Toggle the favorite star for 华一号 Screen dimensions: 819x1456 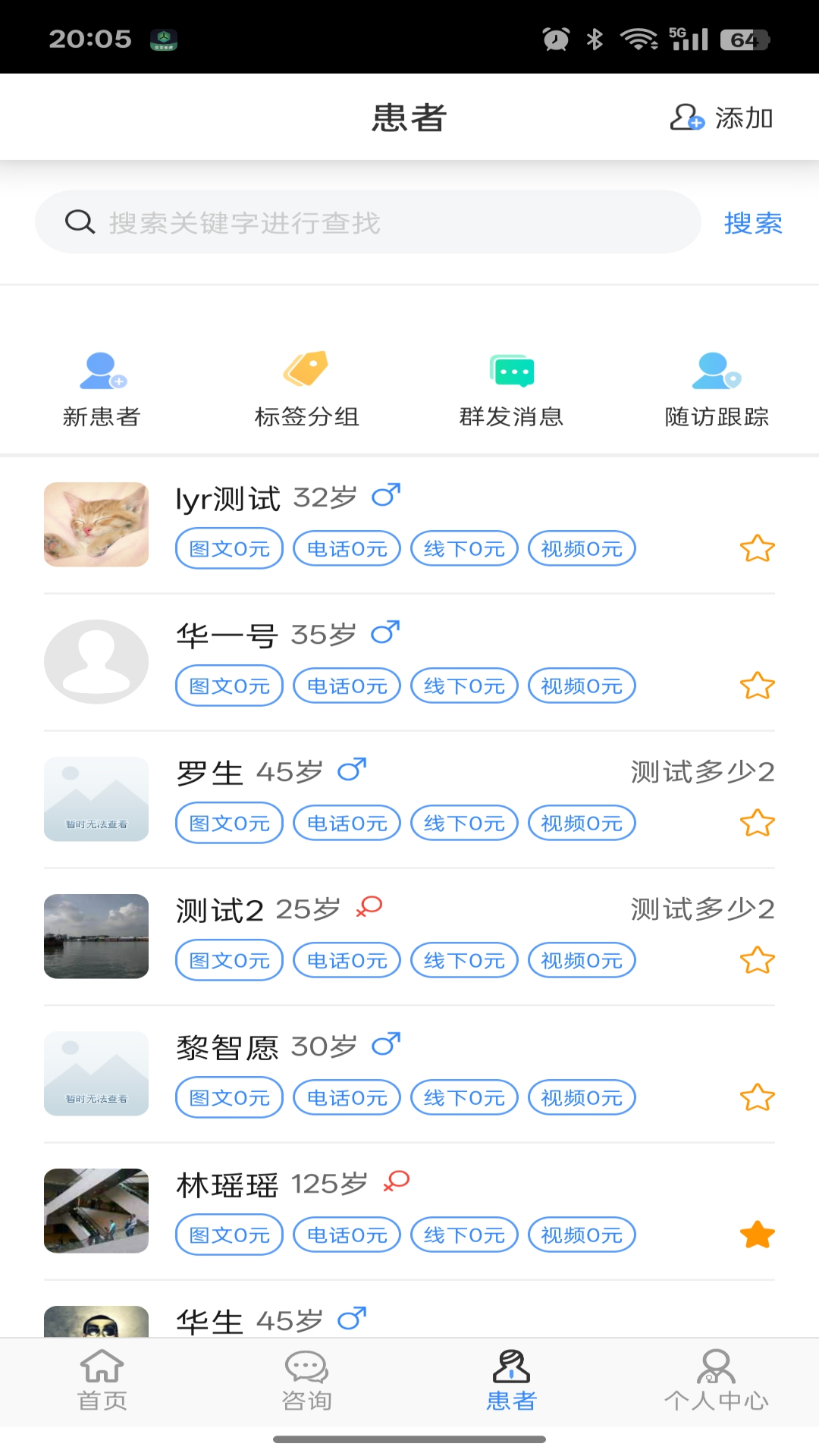click(757, 685)
